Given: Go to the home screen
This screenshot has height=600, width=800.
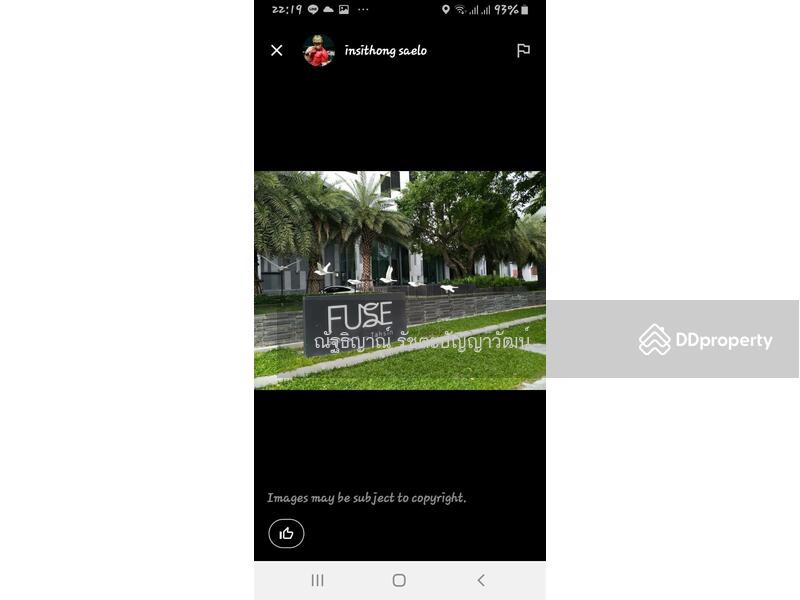Looking at the screenshot, I should click(399, 580).
